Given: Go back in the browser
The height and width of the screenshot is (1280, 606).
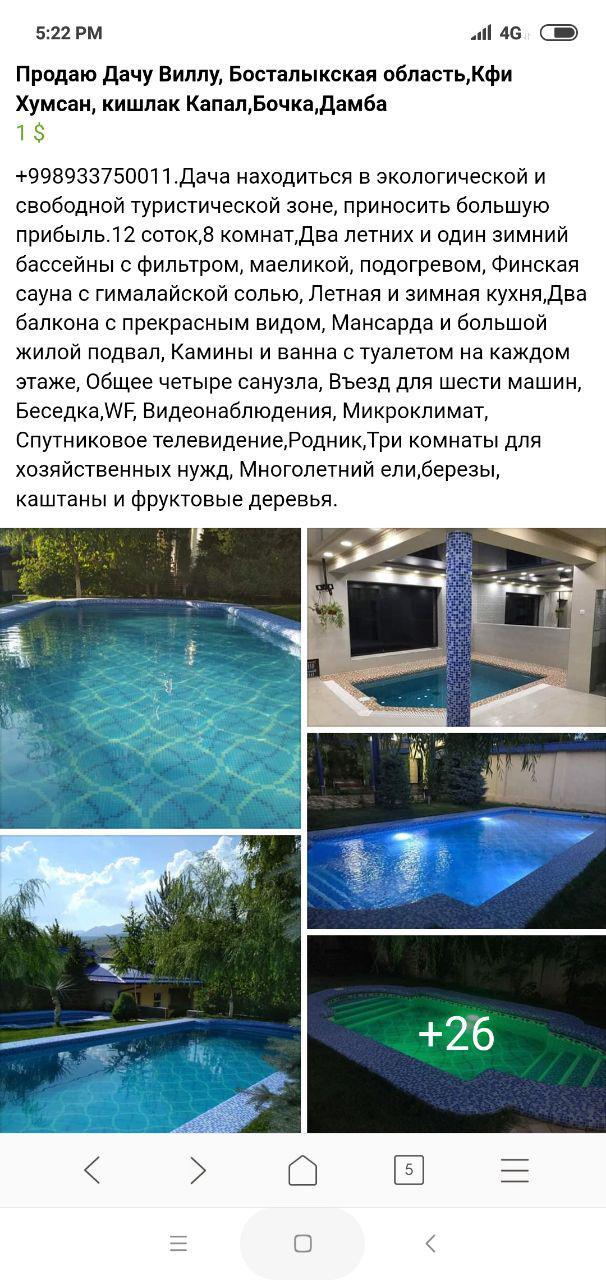Looking at the screenshot, I should click(x=92, y=1170).
